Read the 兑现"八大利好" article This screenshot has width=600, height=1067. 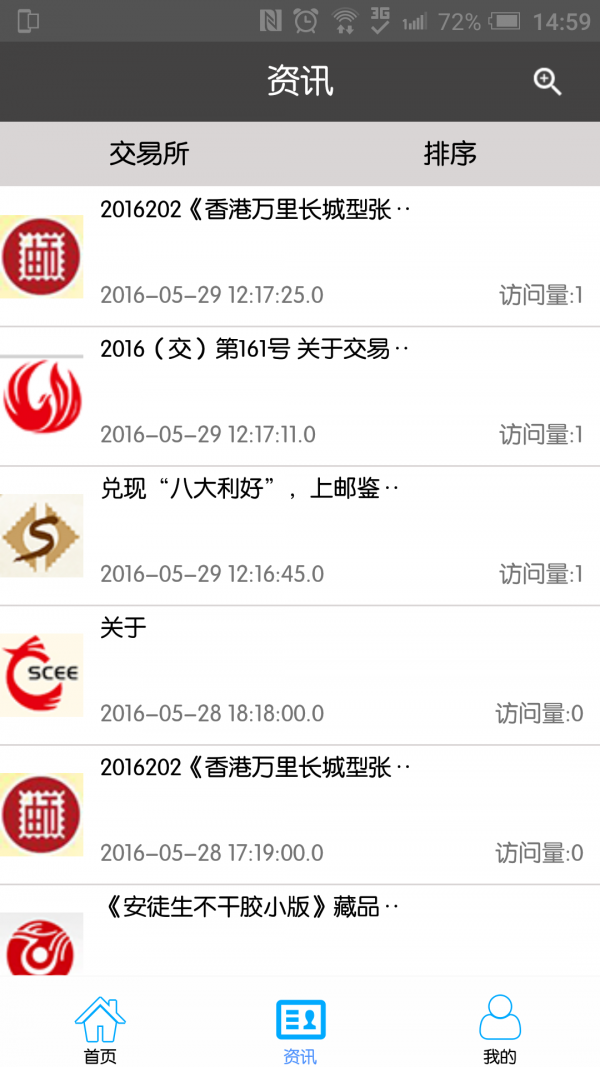coord(300,536)
